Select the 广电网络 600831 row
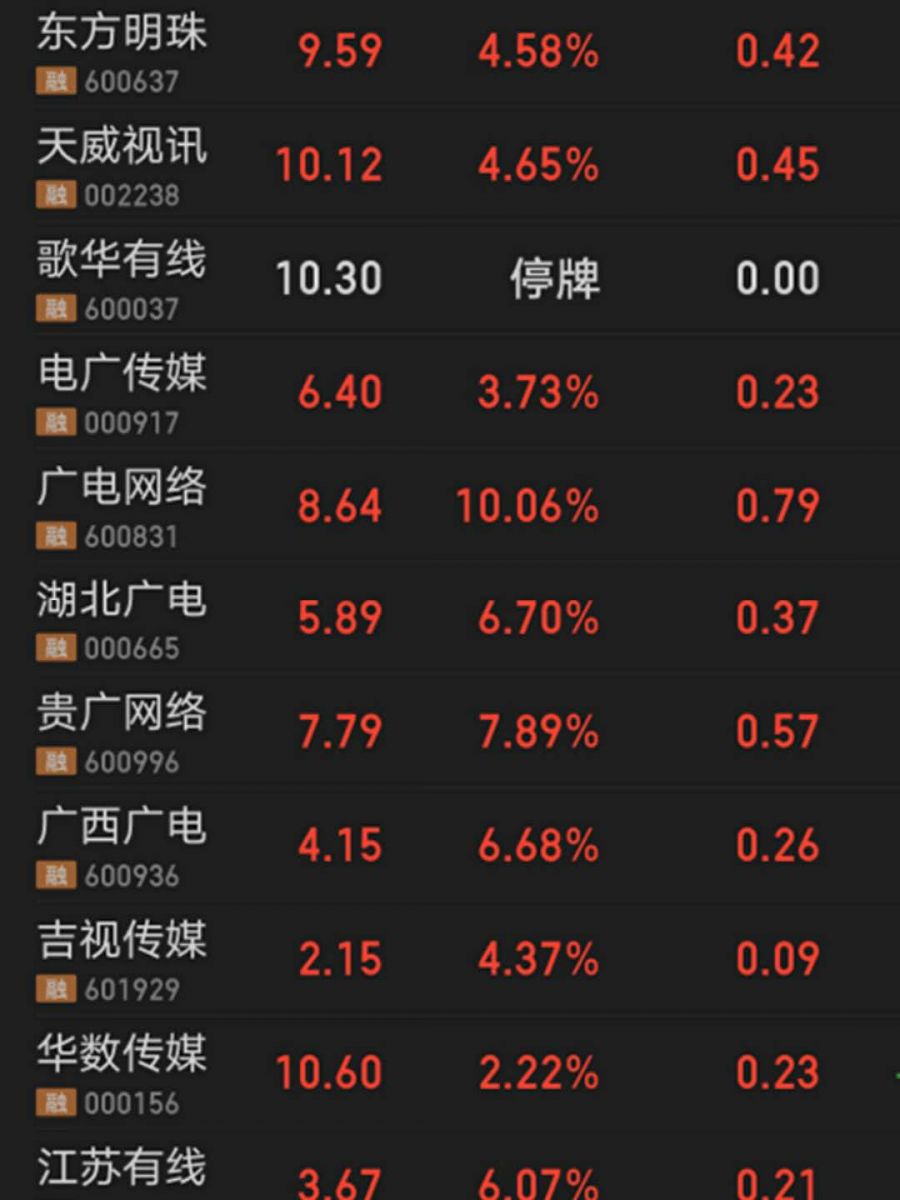This screenshot has height=1200, width=900. [x=450, y=504]
